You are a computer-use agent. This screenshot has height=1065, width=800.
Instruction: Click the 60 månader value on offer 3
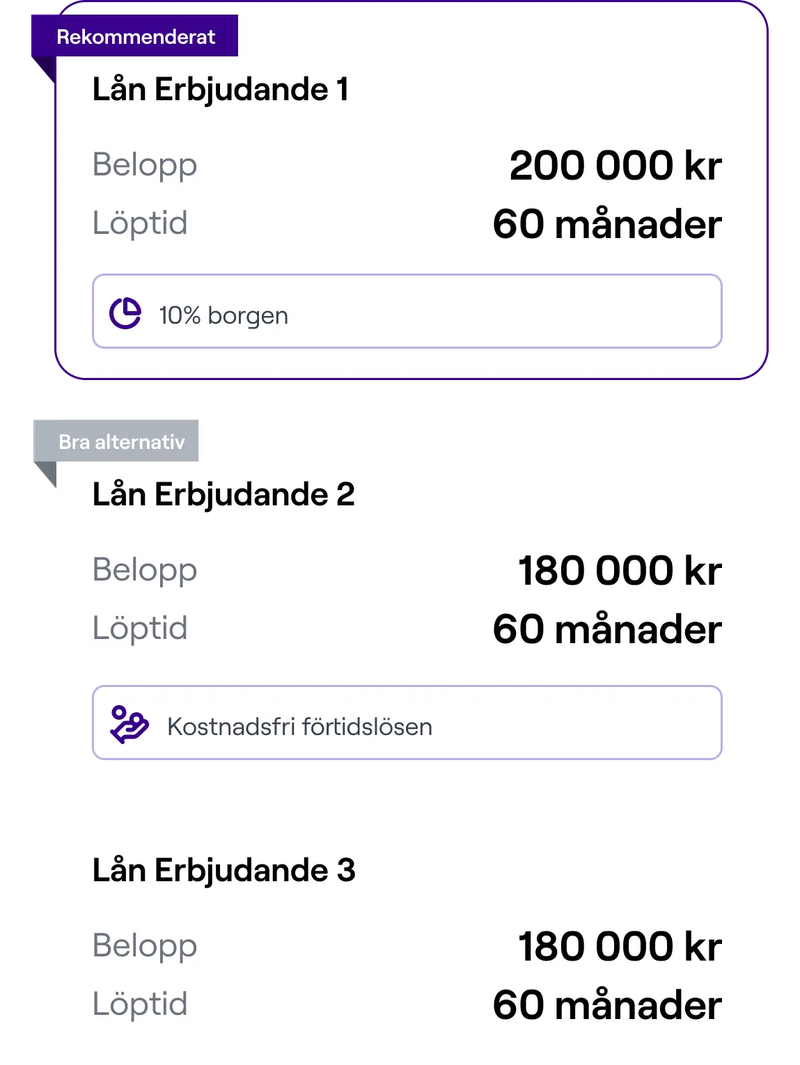click(x=607, y=1004)
